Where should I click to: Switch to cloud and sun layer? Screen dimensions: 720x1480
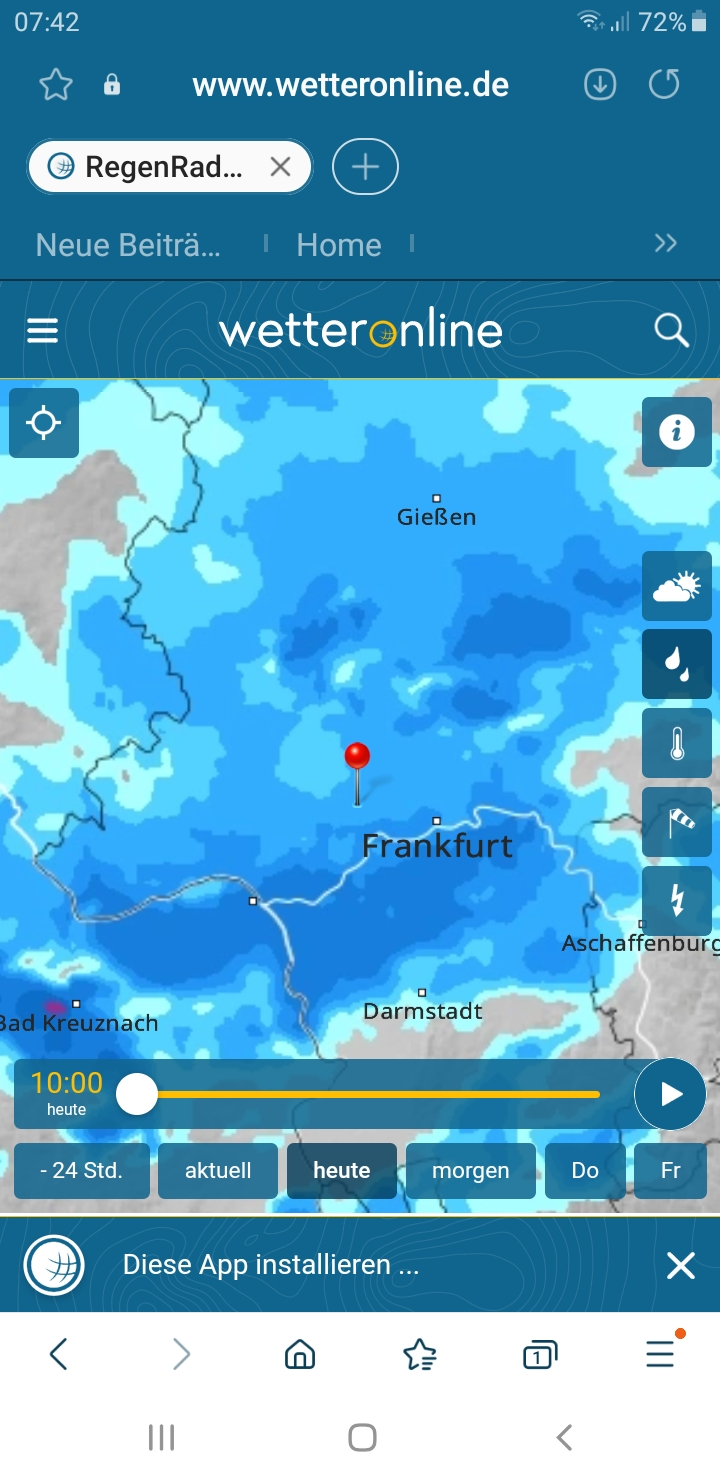(677, 586)
